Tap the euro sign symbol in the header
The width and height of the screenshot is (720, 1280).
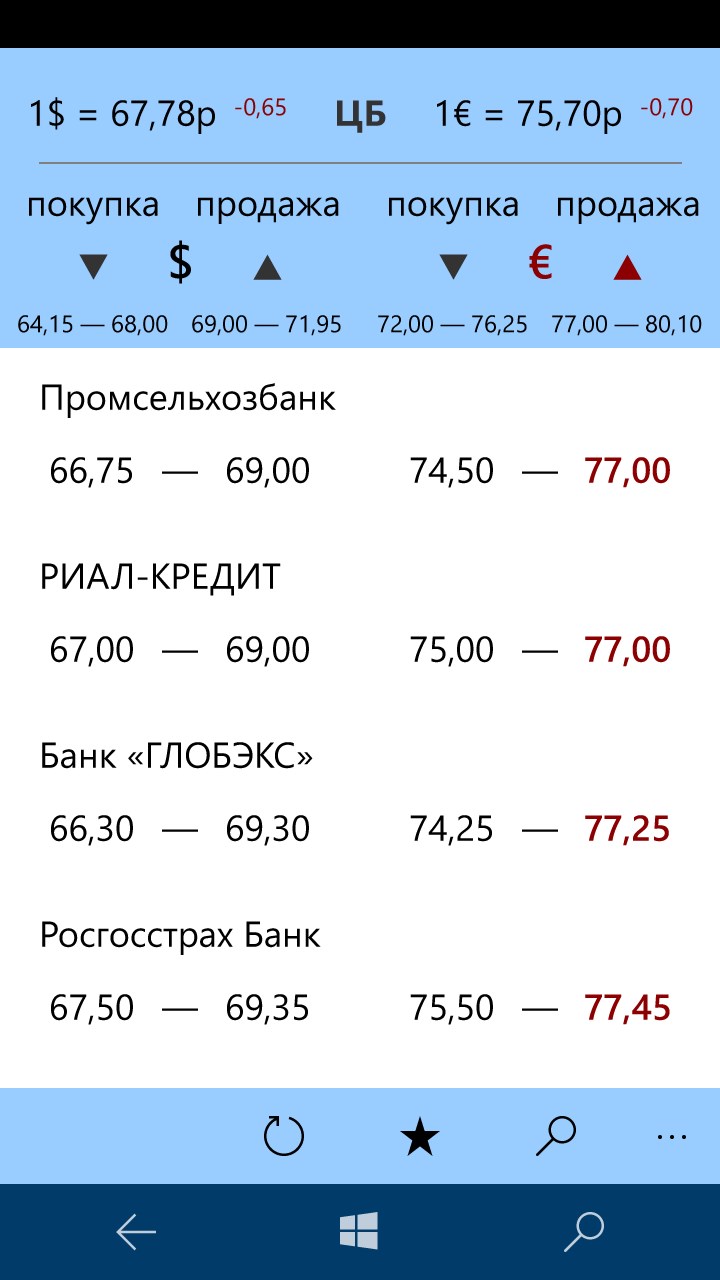pos(540,263)
